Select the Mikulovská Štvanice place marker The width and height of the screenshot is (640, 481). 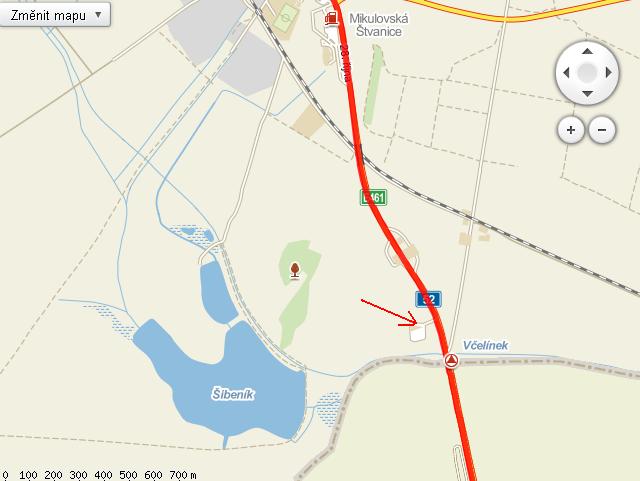coord(332,20)
